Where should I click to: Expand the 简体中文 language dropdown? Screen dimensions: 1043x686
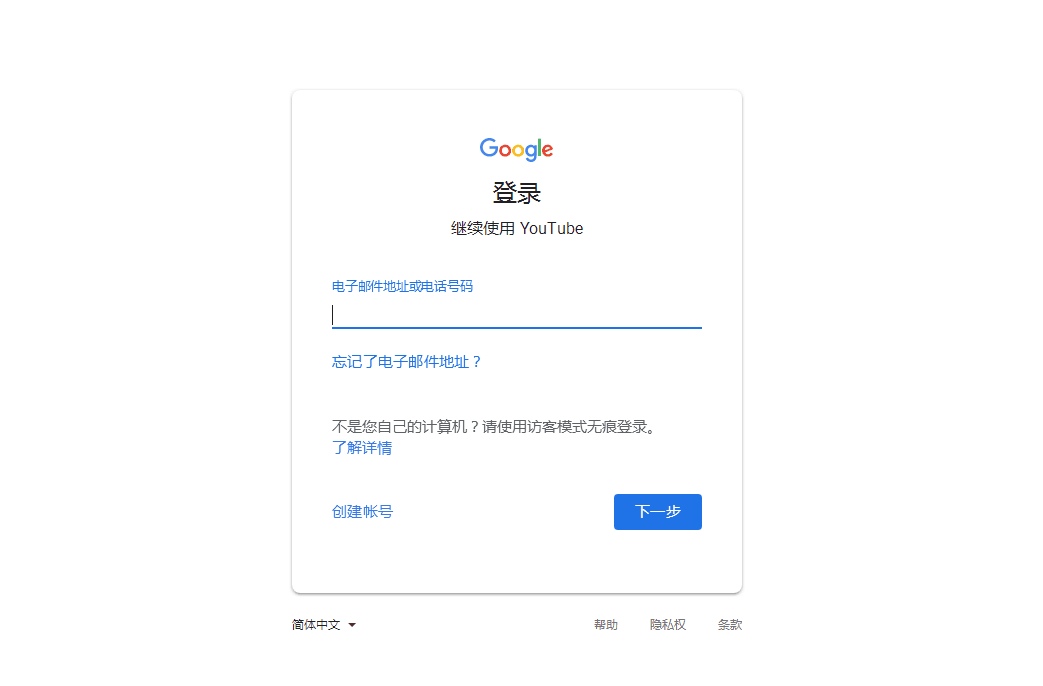324,625
